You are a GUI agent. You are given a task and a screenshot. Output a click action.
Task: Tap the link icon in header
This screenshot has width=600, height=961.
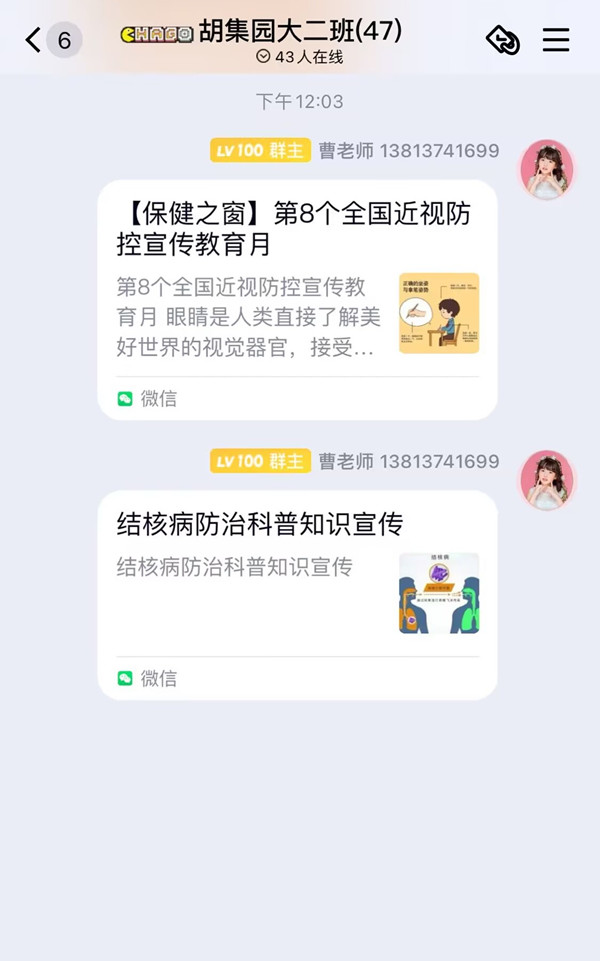click(503, 40)
